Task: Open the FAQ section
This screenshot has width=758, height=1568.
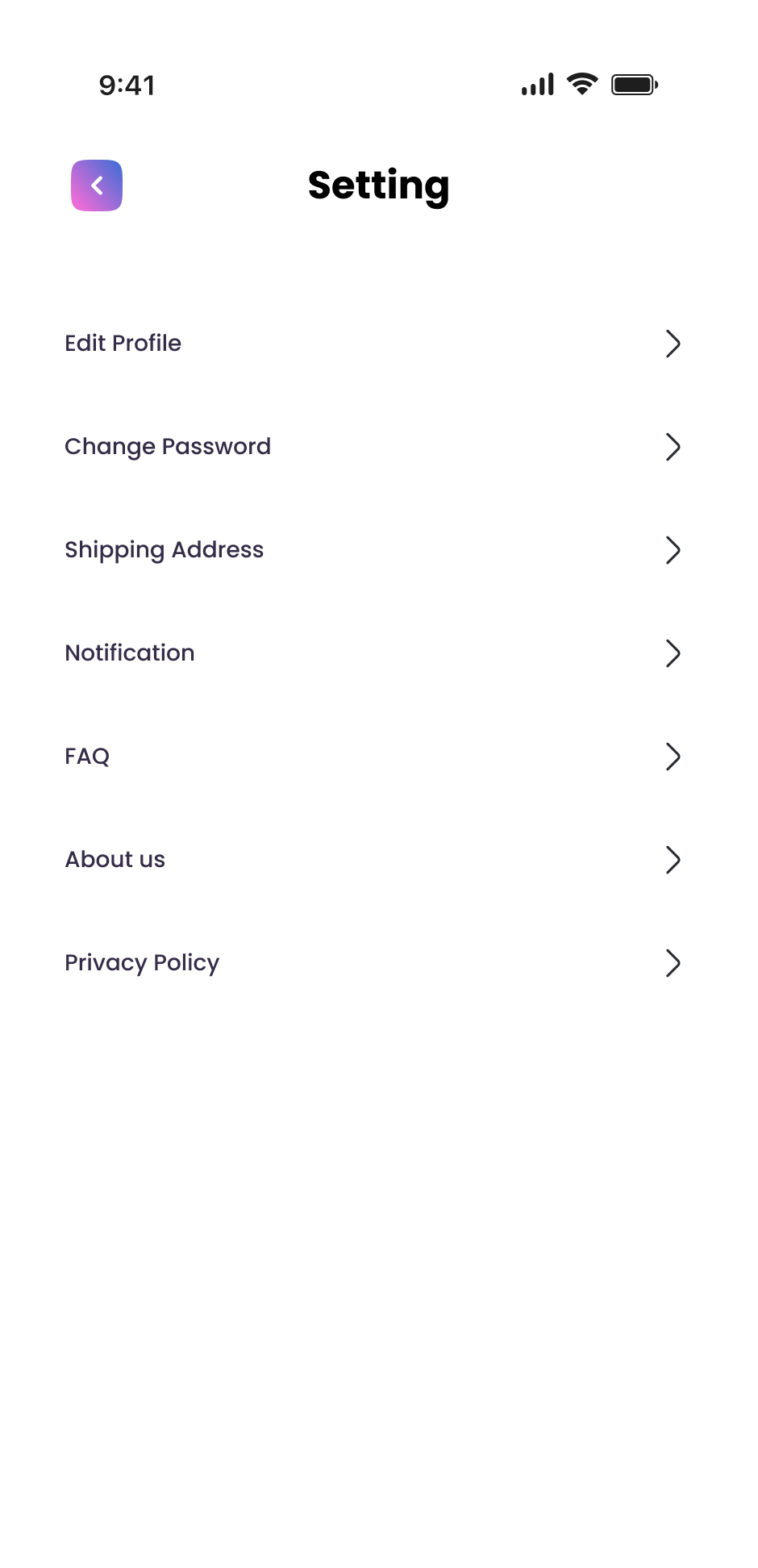Action: (x=87, y=756)
